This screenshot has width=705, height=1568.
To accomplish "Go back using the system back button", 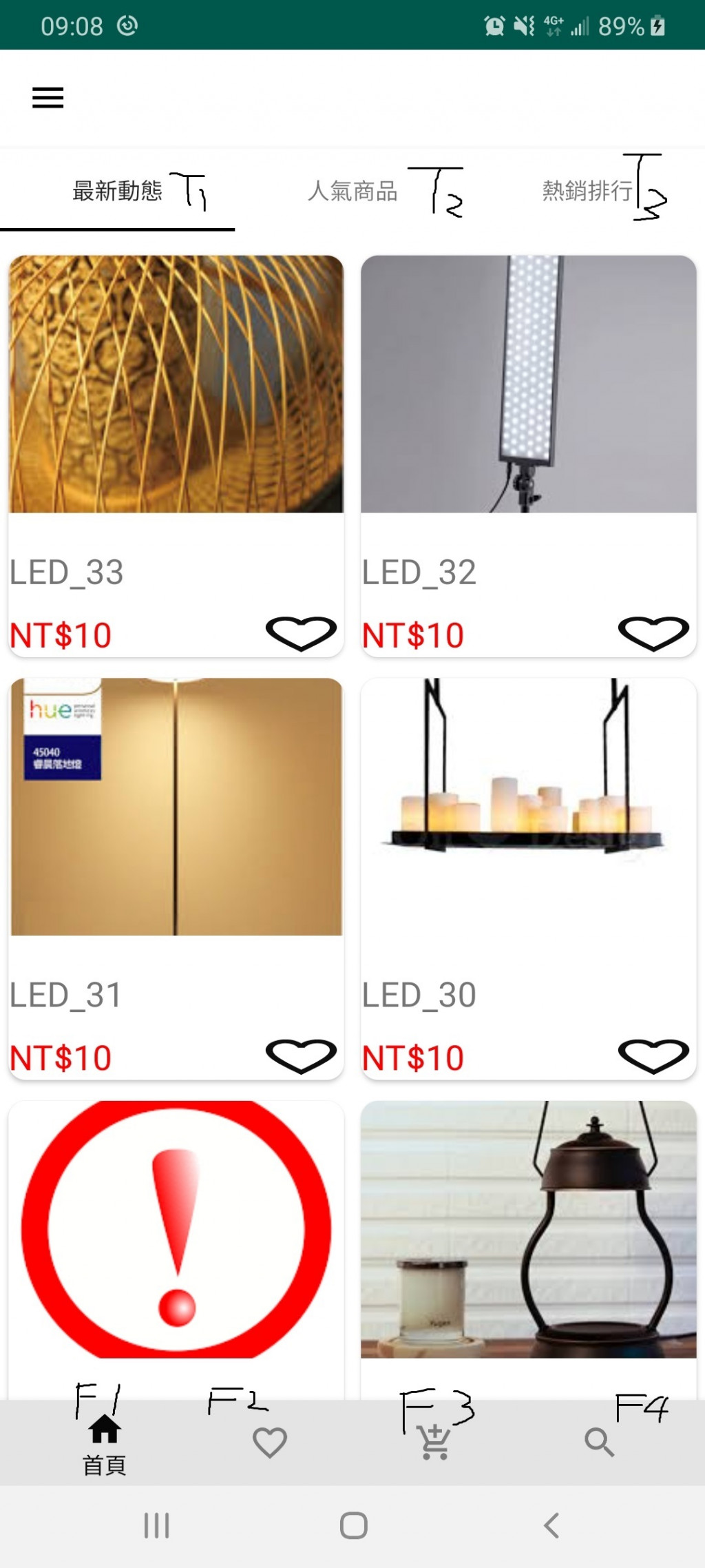I will (551, 1525).
